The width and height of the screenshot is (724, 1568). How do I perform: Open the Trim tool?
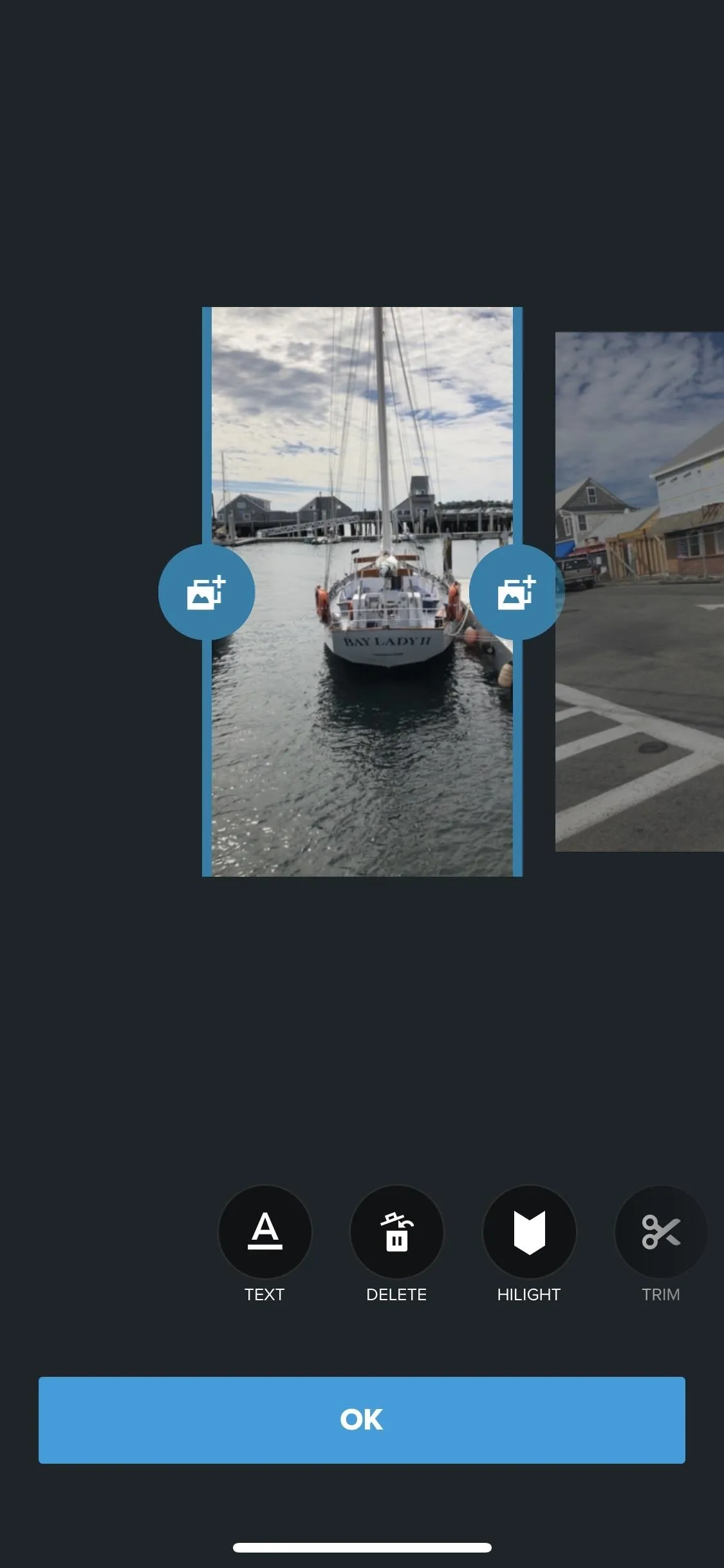click(661, 1231)
